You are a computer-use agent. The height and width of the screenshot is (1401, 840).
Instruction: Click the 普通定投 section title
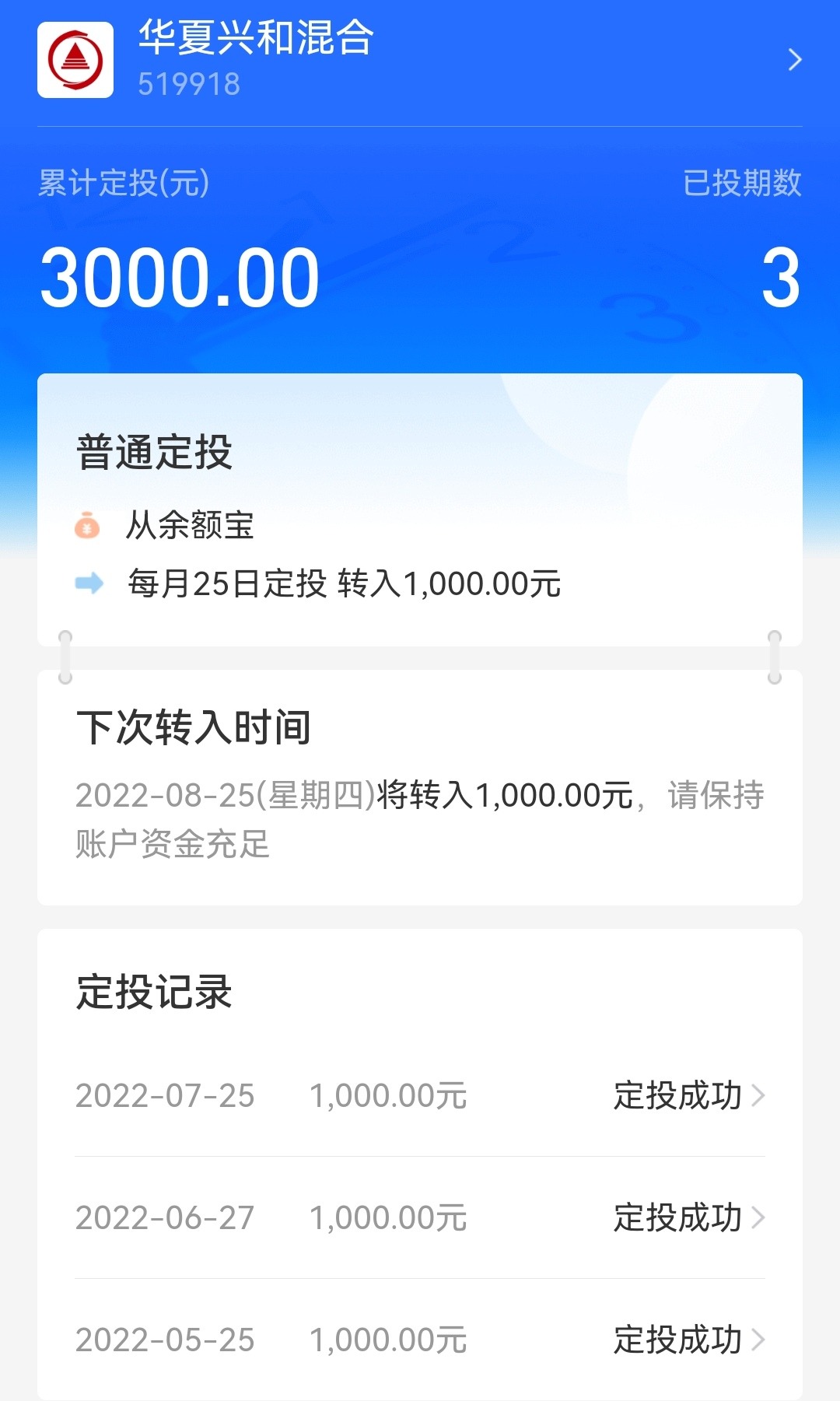[155, 449]
